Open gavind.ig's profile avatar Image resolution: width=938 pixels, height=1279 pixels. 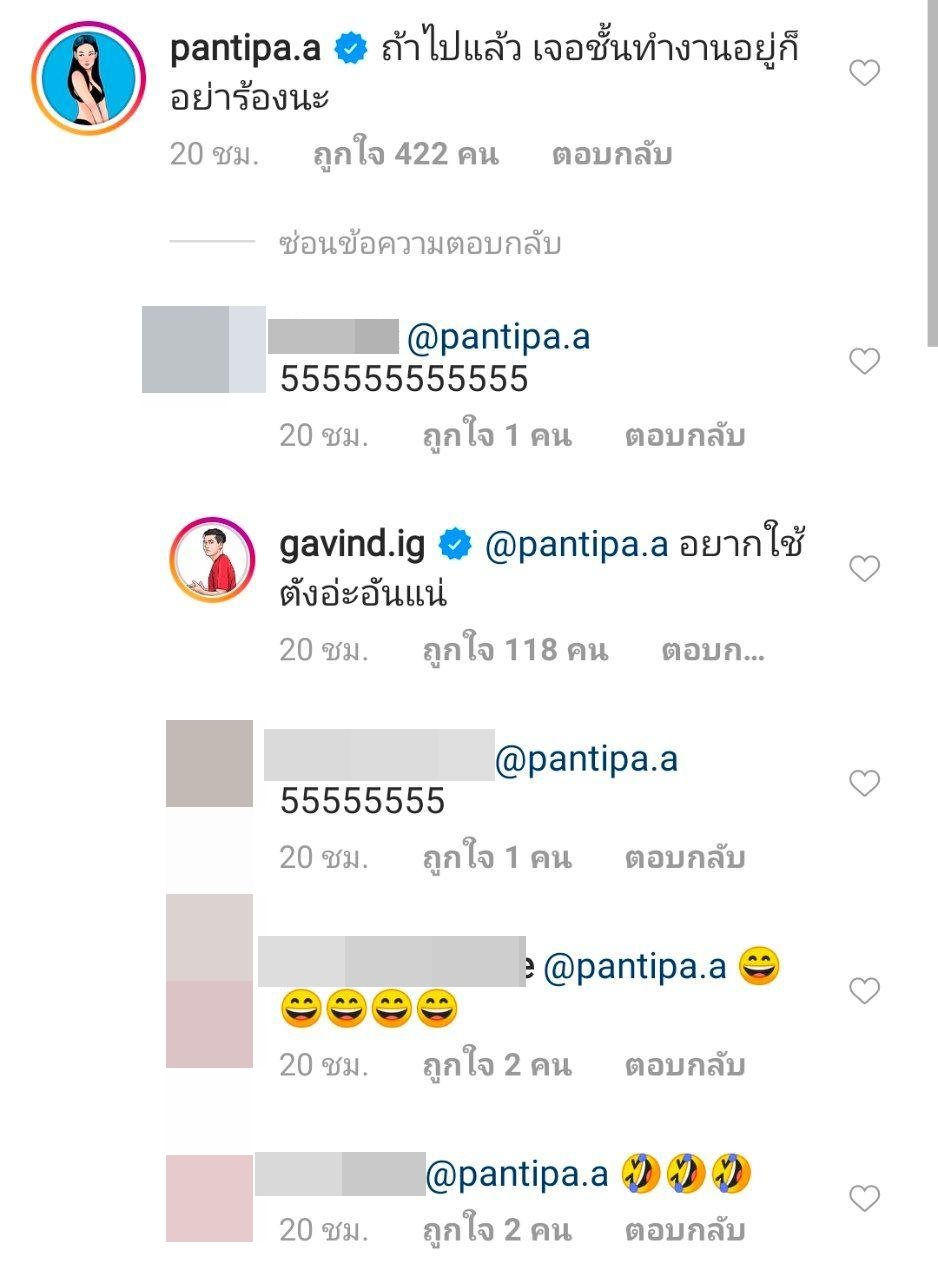click(212, 560)
